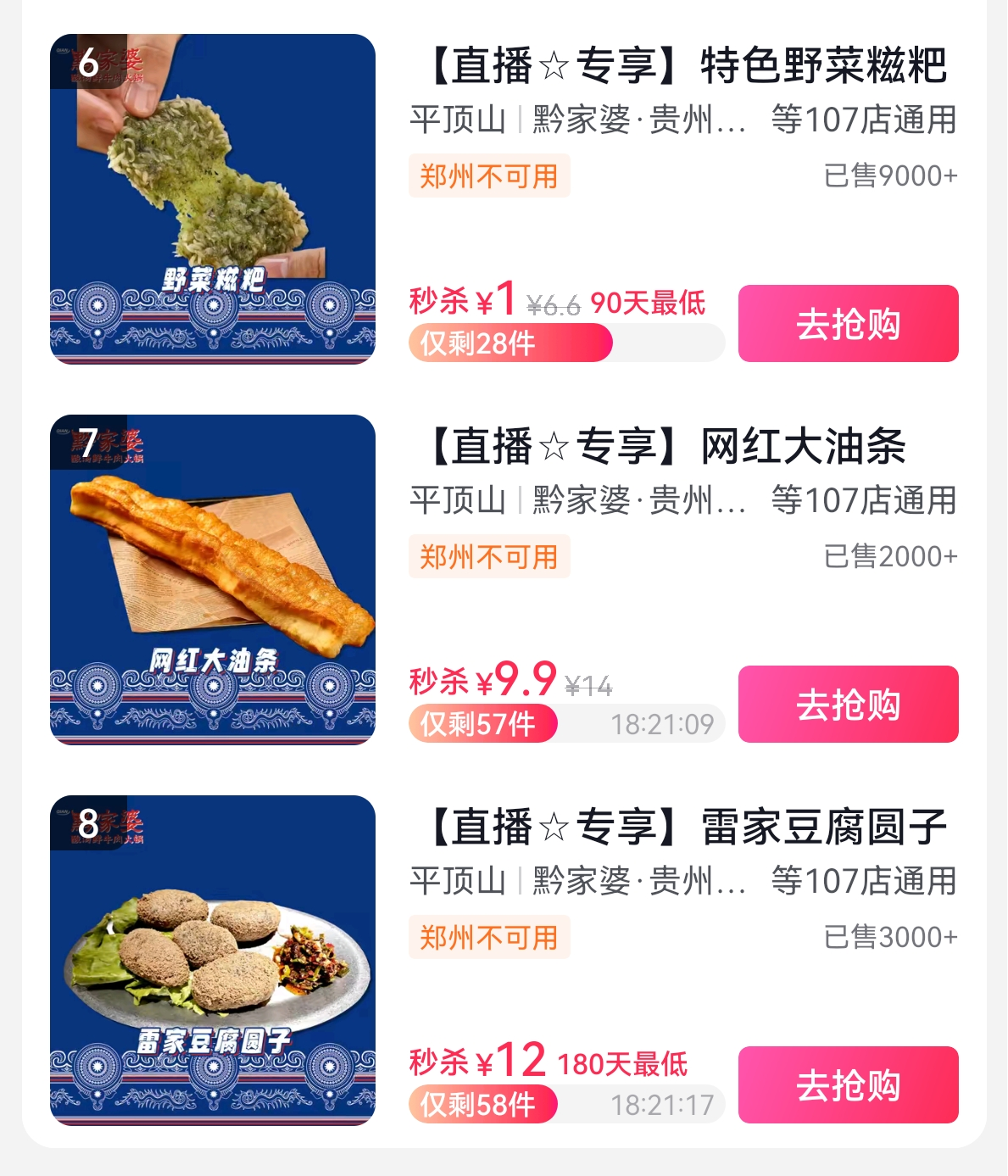
Task: Open the 雷家豆腐圆子 product image
Action: [213, 961]
